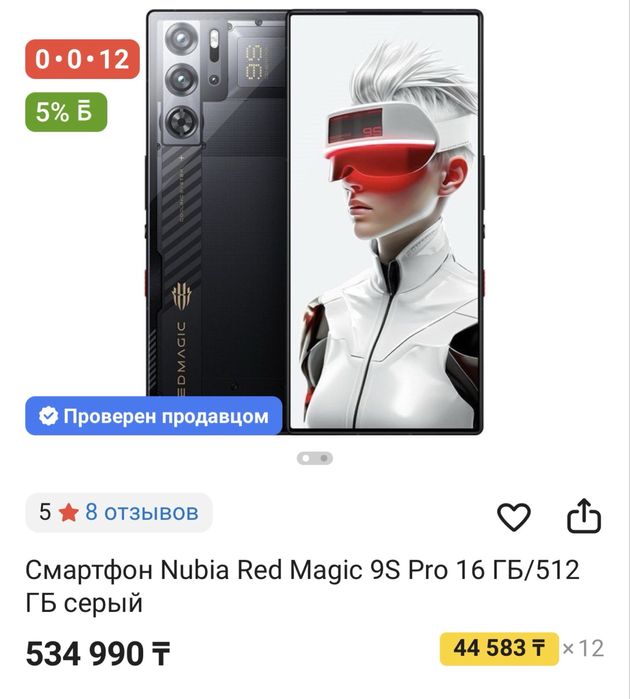Tap the photo gallery page indicator
630x699 pixels.
(x=314, y=458)
